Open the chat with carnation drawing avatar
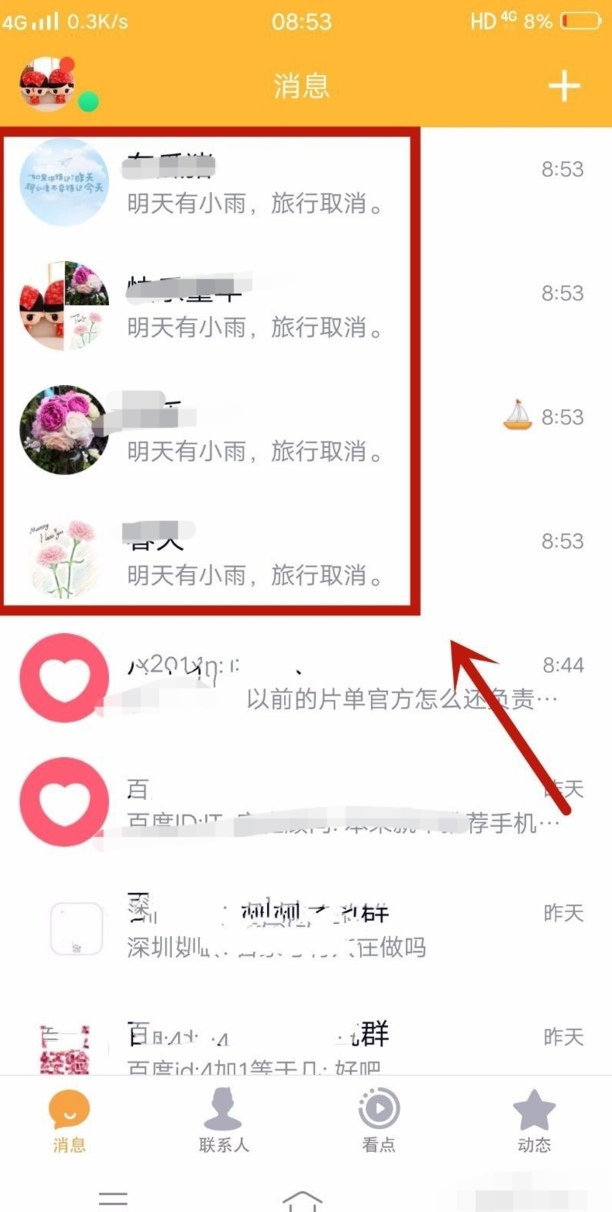 (x=300, y=557)
